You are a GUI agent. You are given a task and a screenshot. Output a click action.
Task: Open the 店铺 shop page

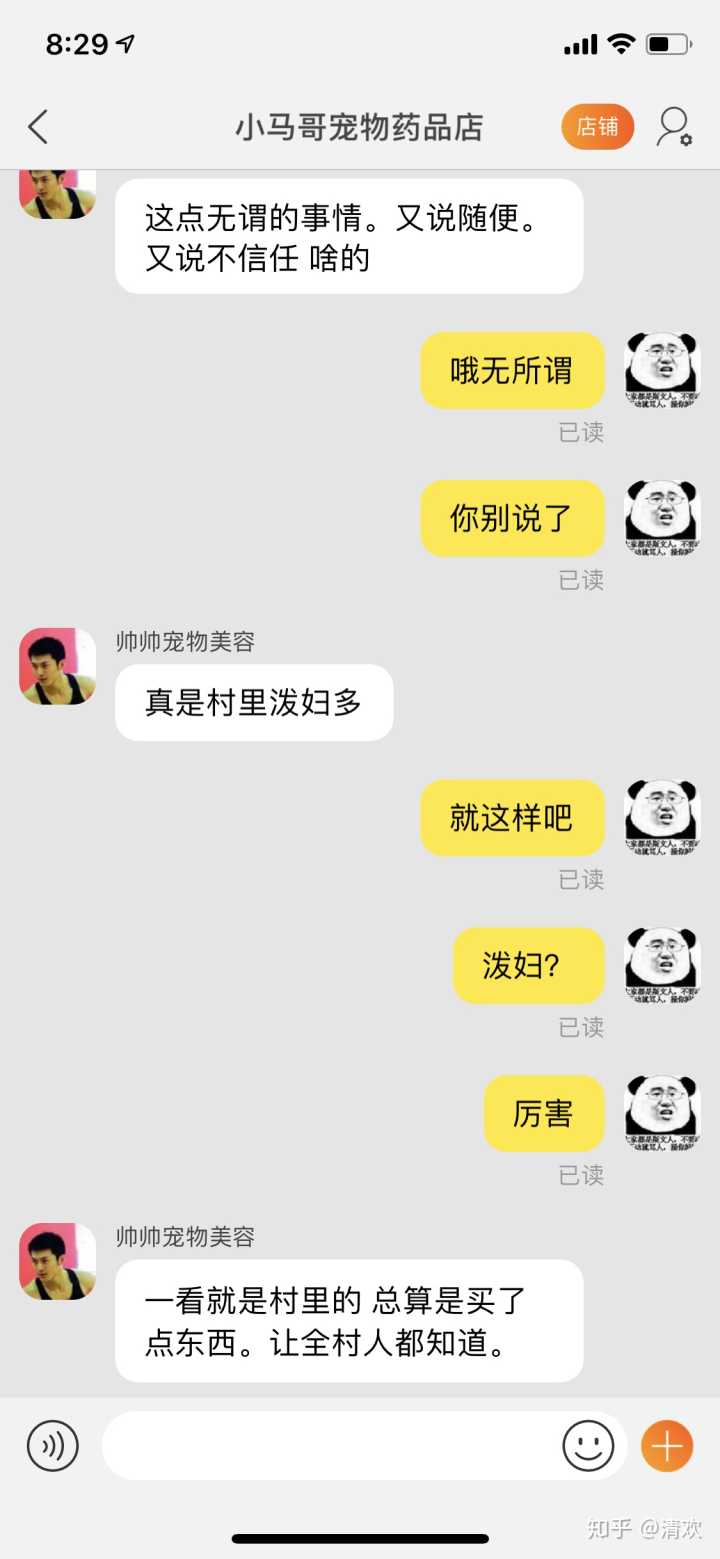(x=597, y=127)
